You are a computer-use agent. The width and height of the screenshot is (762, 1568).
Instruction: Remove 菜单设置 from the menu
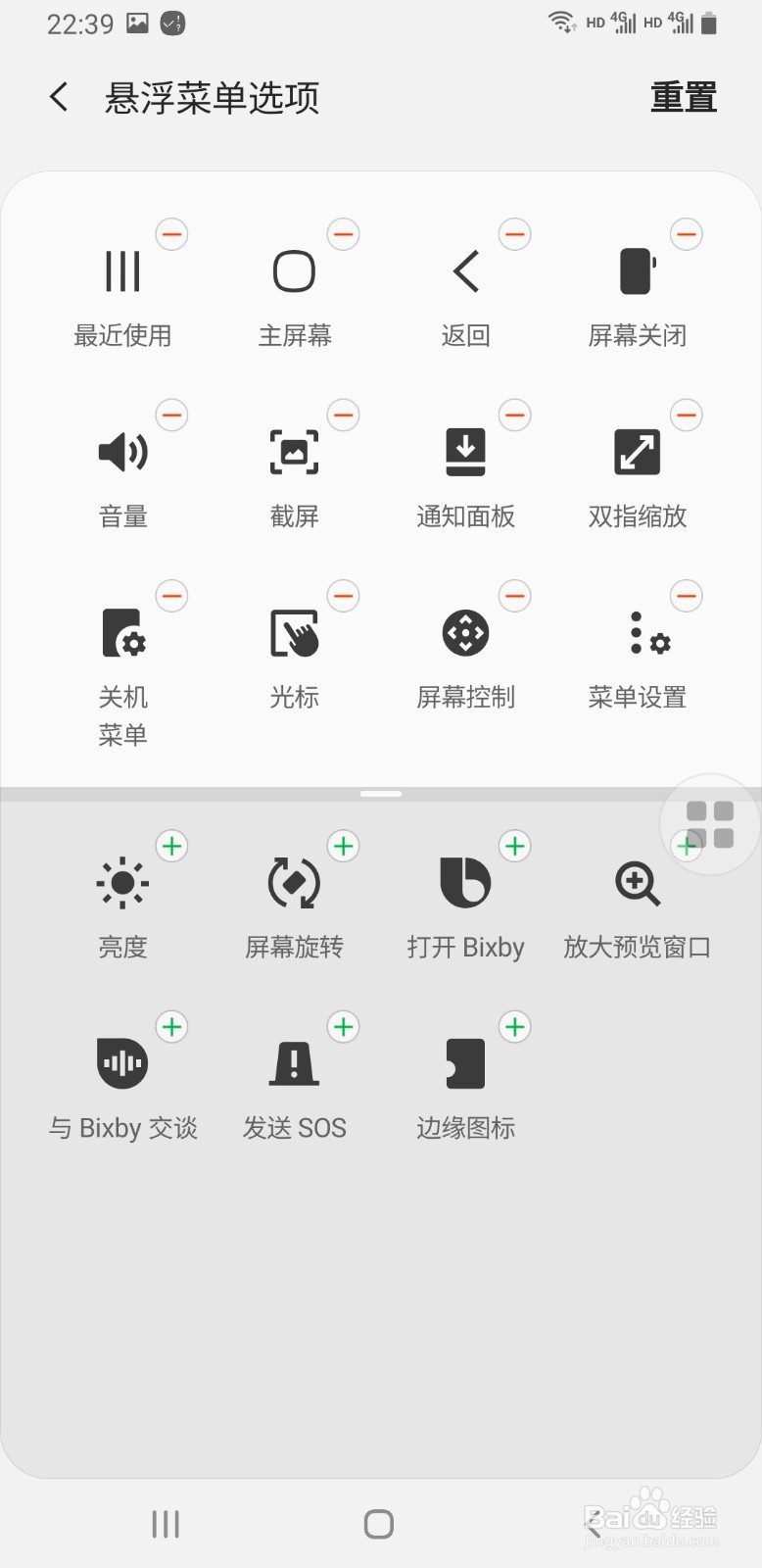[687, 596]
